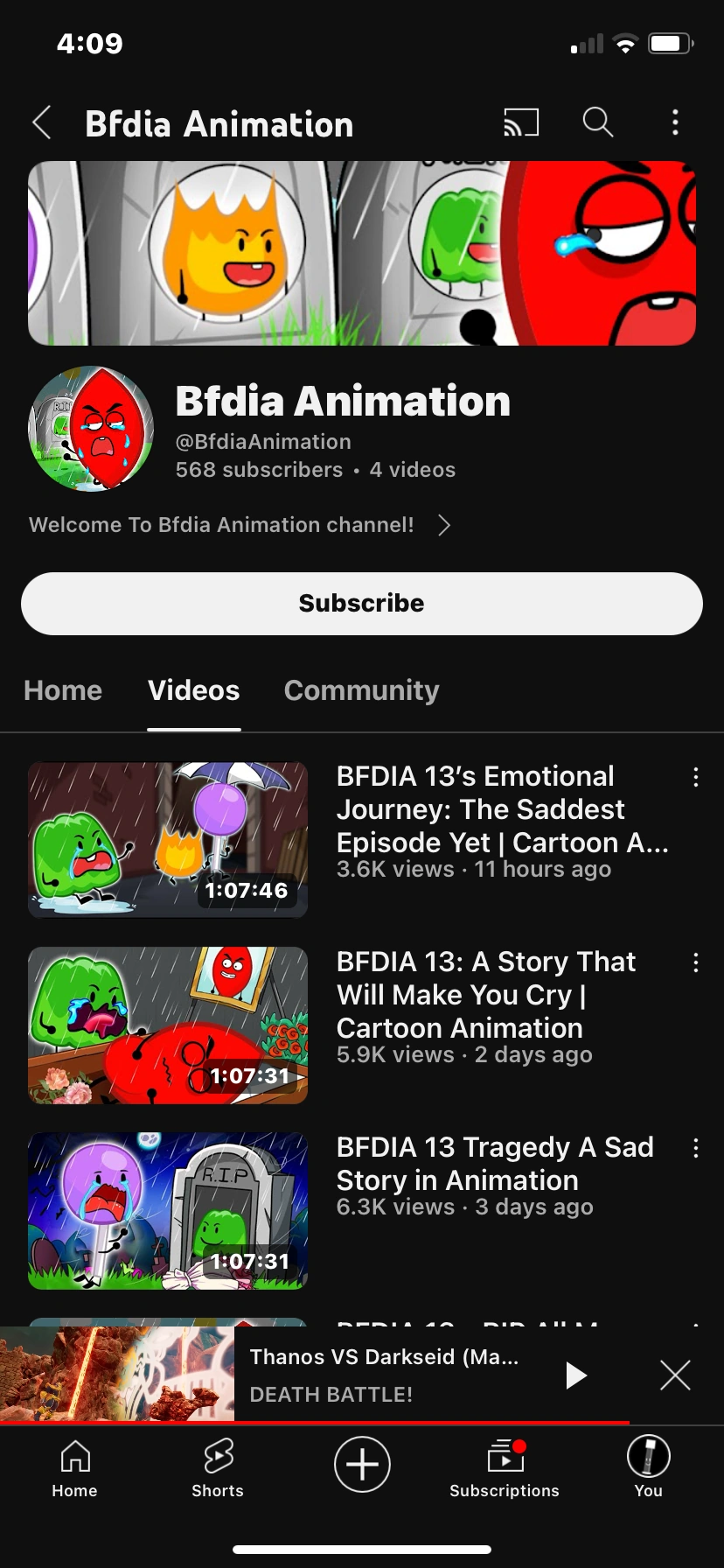Switch to the channel Home tab

click(x=63, y=690)
